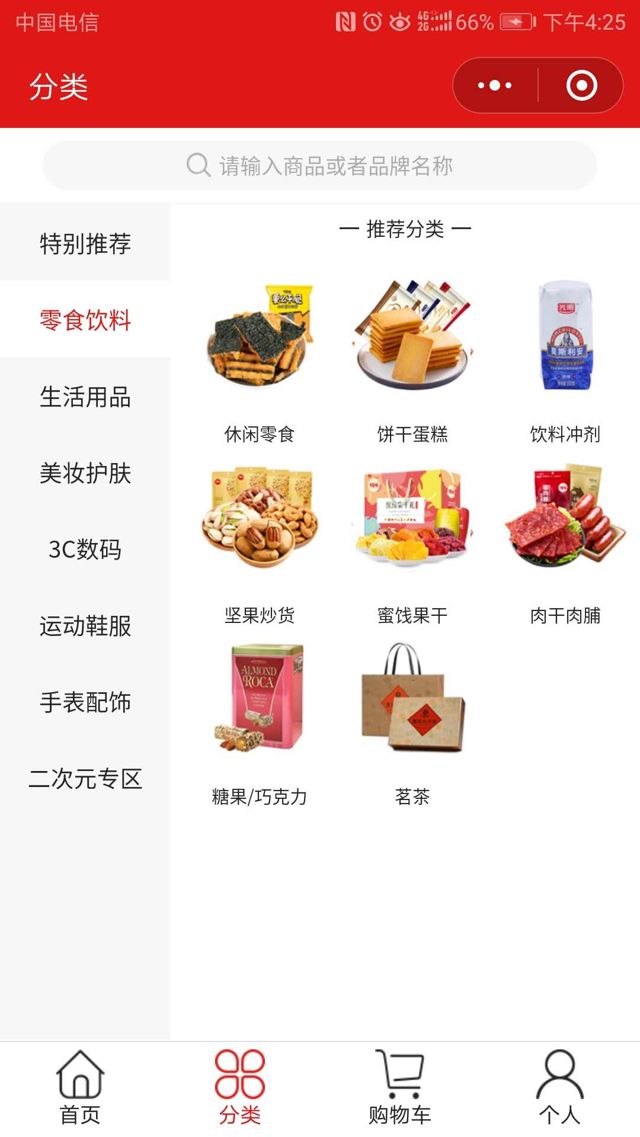640x1137 pixels.
Task: Select the 生活用品 category
Action: (85, 397)
